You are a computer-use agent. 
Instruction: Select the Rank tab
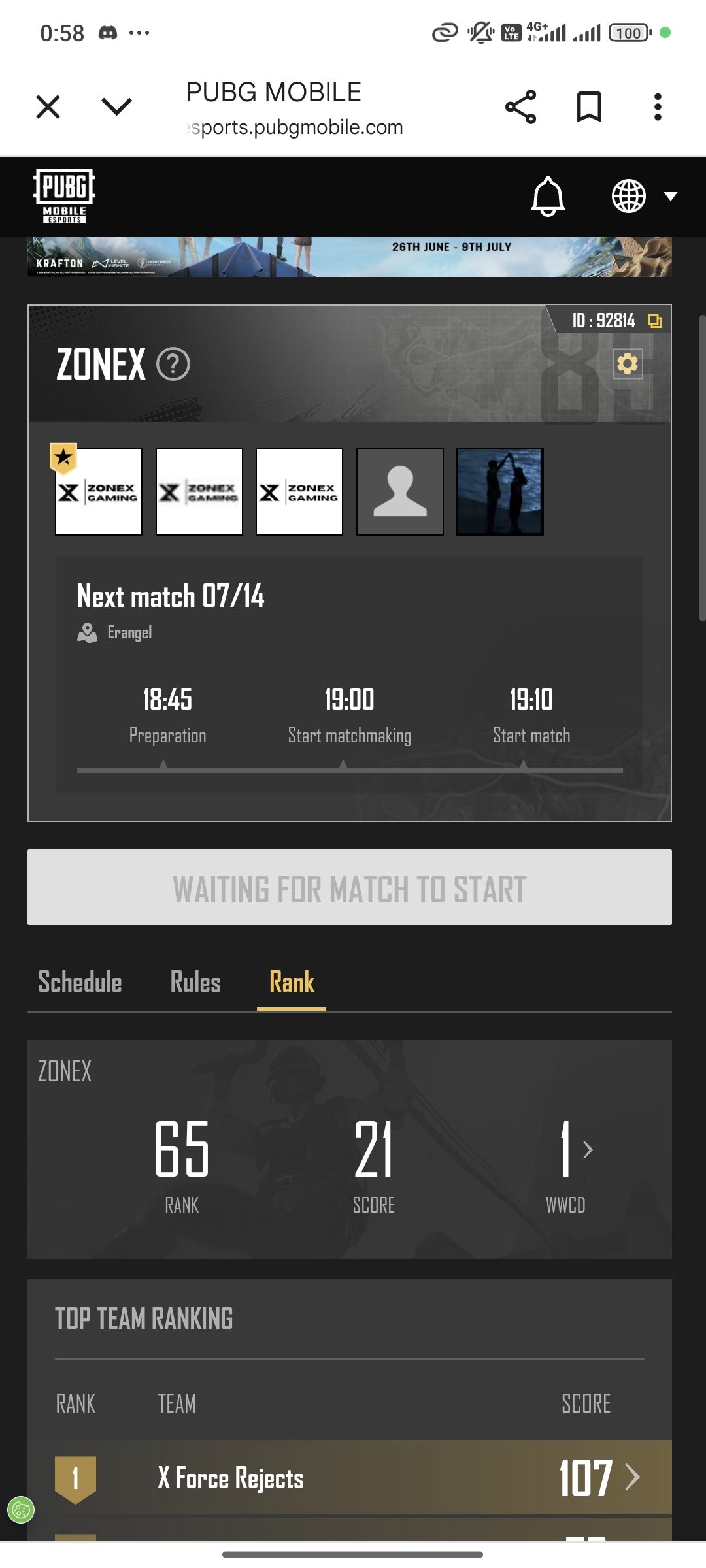pyautogui.click(x=292, y=982)
